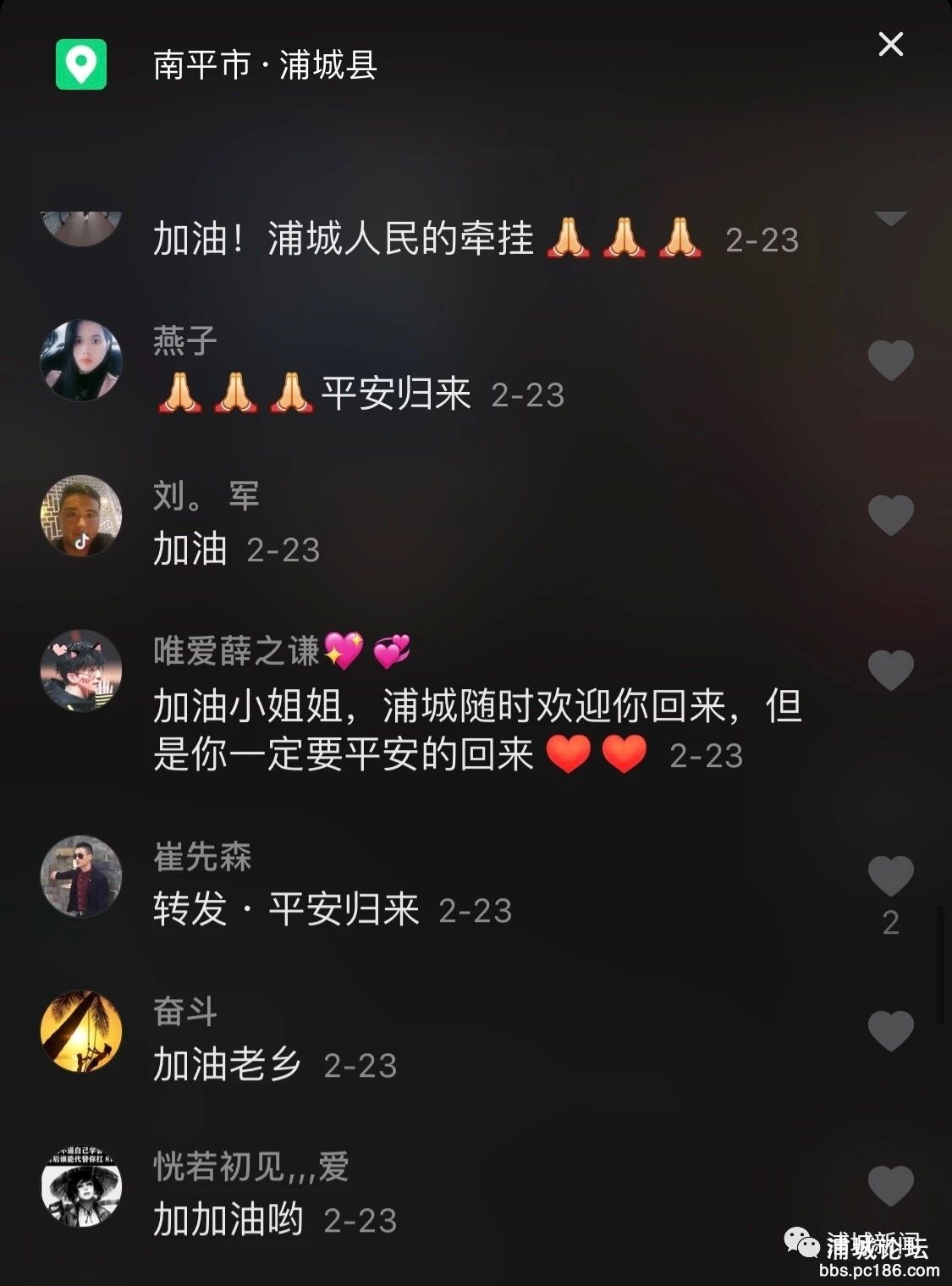Screen dimensions: 952x1286
Task: Like 奋斗's comment
Action: [x=890, y=1031]
